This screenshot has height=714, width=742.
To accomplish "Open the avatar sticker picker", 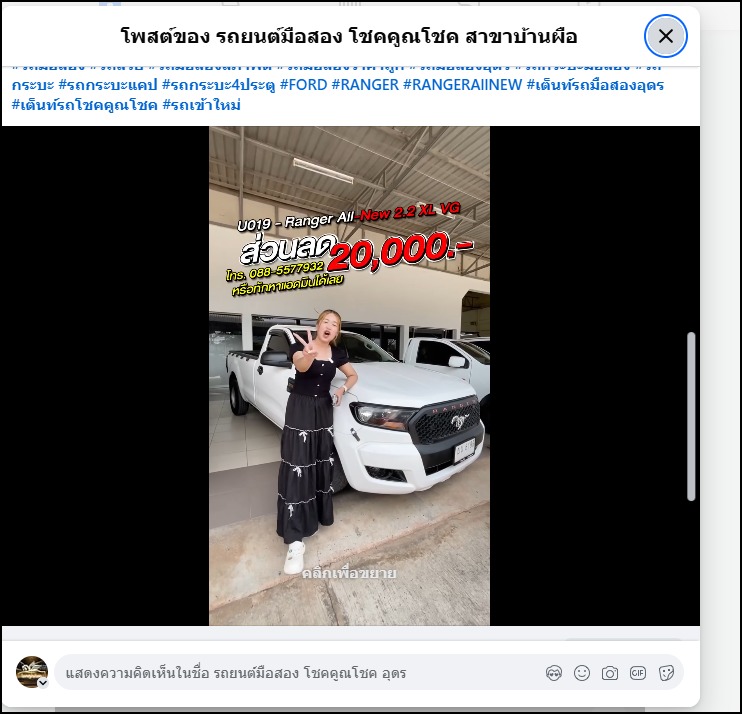I will tap(554, 673).
